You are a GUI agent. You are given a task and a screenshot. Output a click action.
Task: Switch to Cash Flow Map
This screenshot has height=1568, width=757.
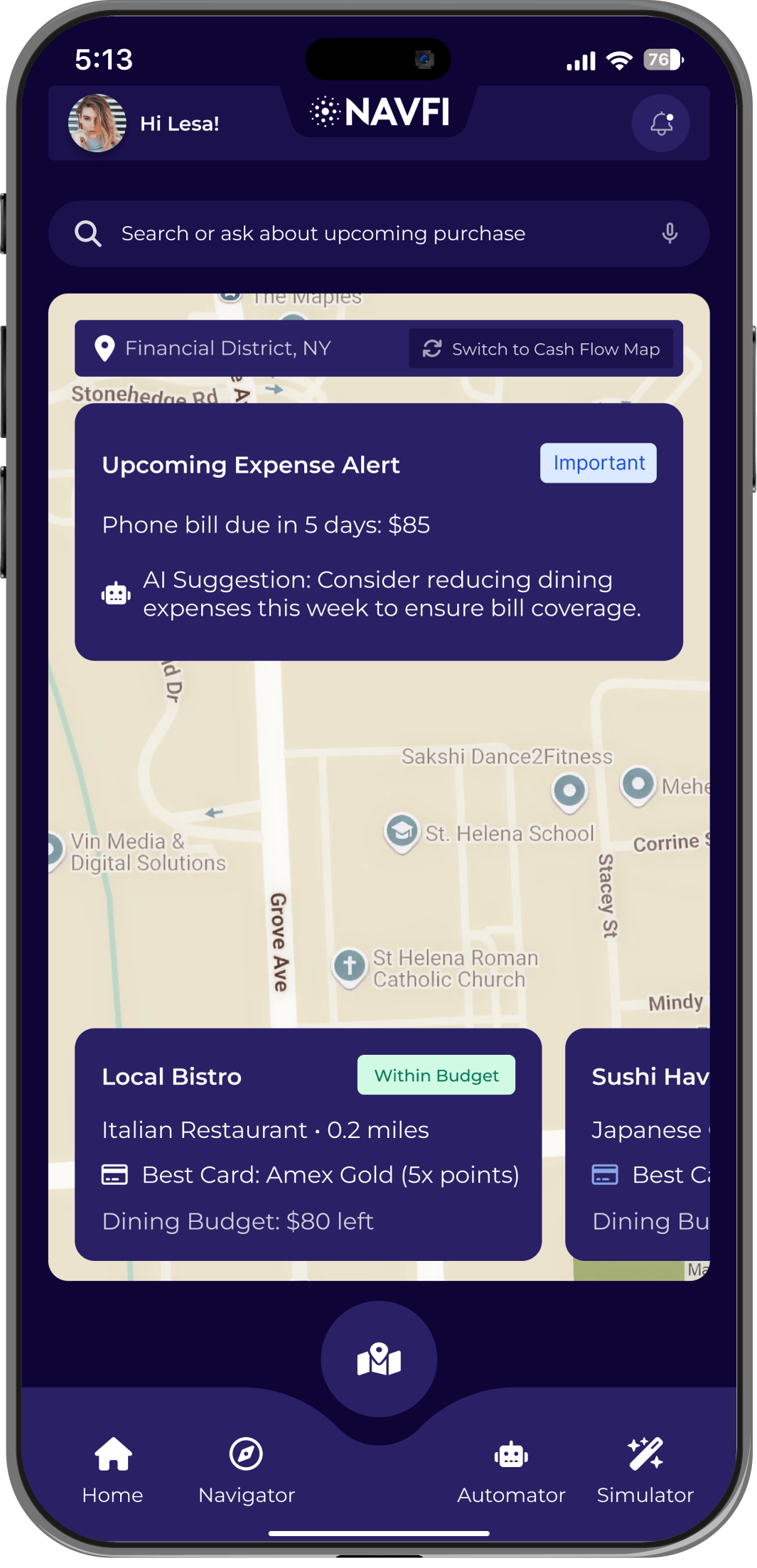coord(541,349)
